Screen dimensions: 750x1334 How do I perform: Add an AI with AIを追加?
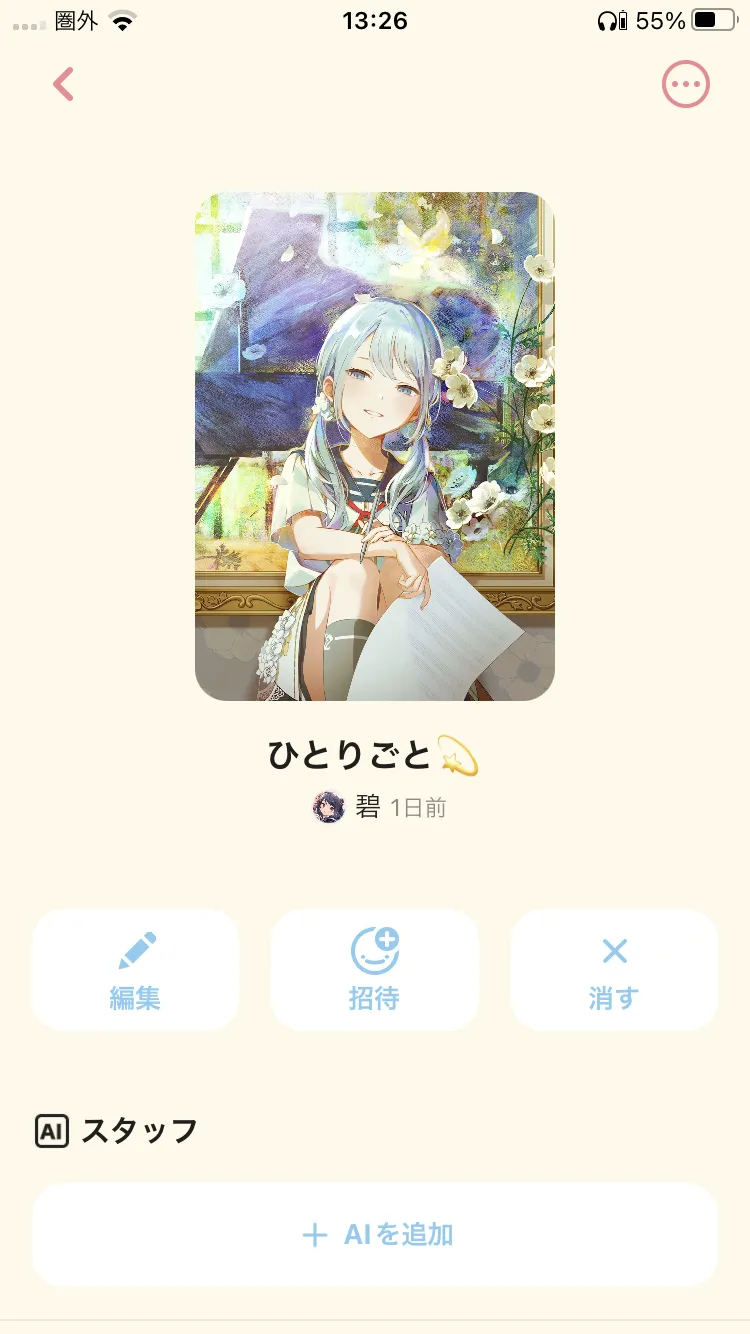click(x=375, y=1235)
